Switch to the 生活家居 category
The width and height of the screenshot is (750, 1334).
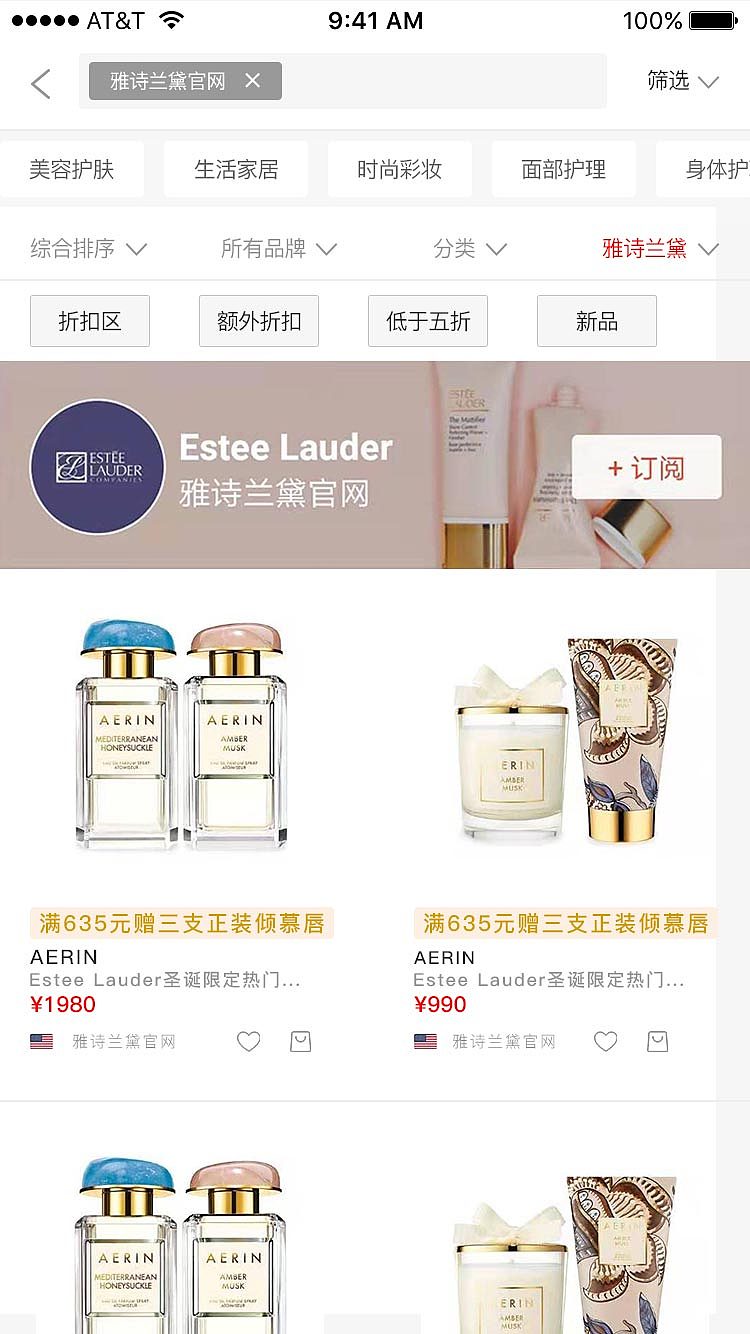(236, 170)
